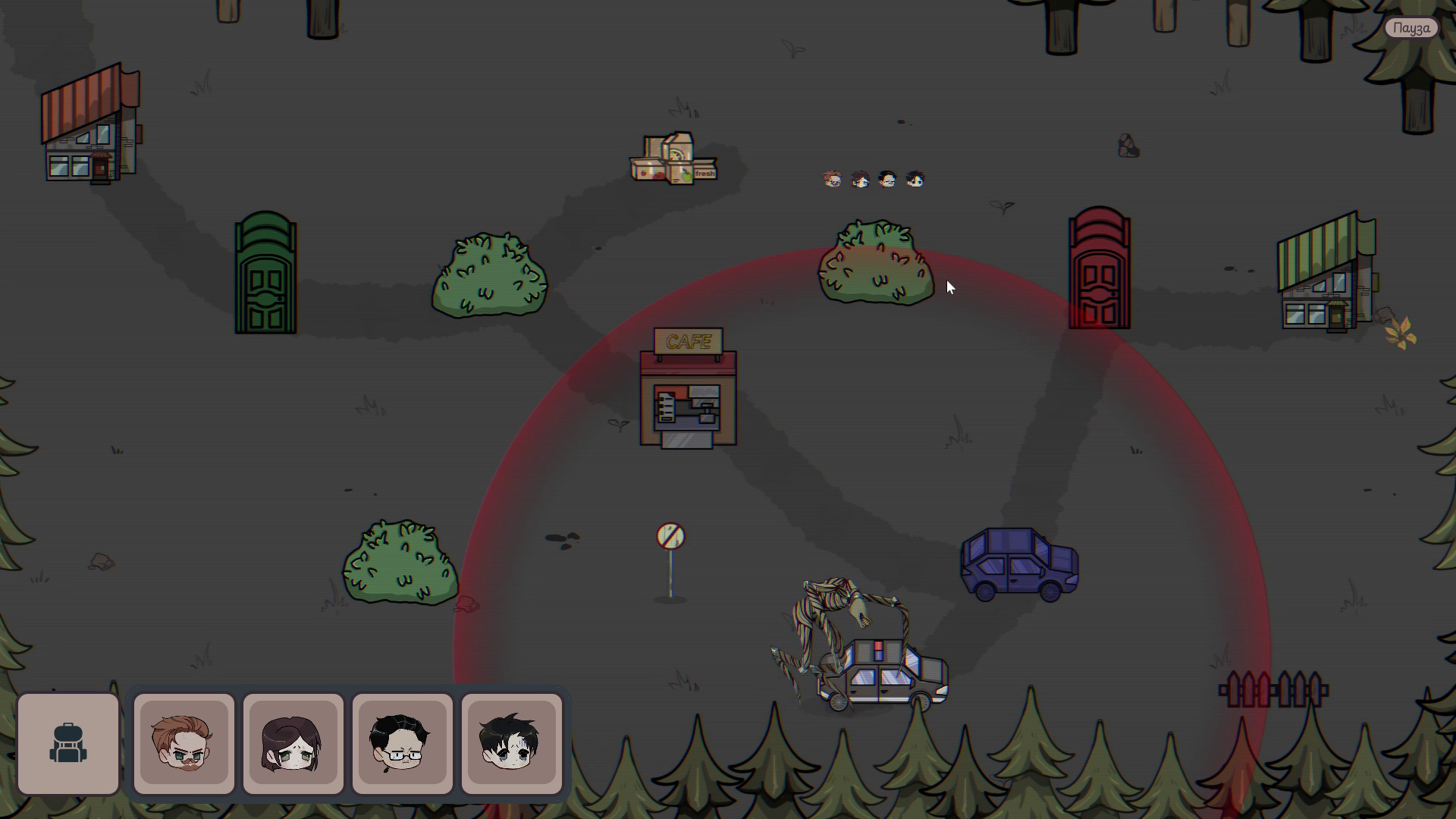
Task: Tap the blue parked car
Action: pyautogui.click(x=1018, y=565)
